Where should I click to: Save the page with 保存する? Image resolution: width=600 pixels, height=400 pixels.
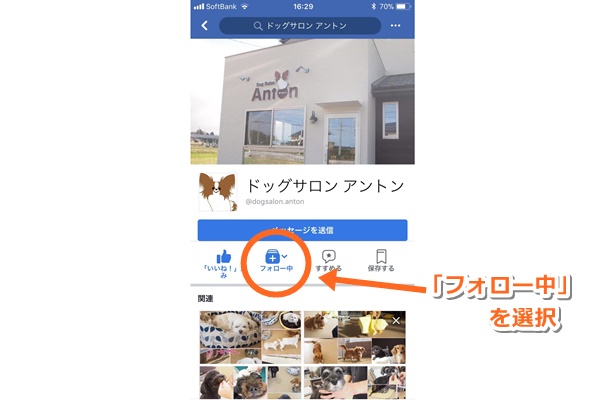click(381, 263)
